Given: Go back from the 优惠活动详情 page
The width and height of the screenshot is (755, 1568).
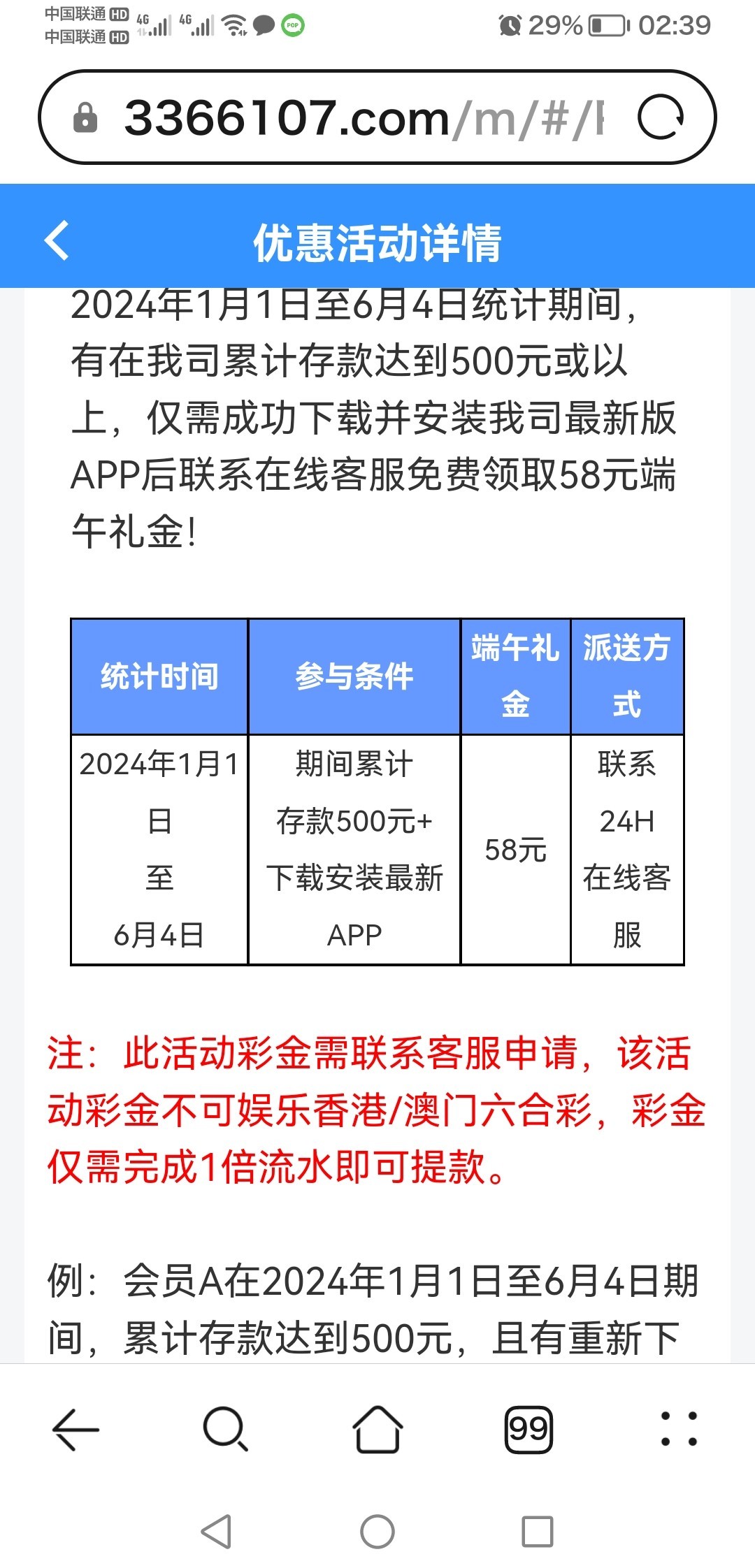Looking at the screenshot, I should coord(57,240).
